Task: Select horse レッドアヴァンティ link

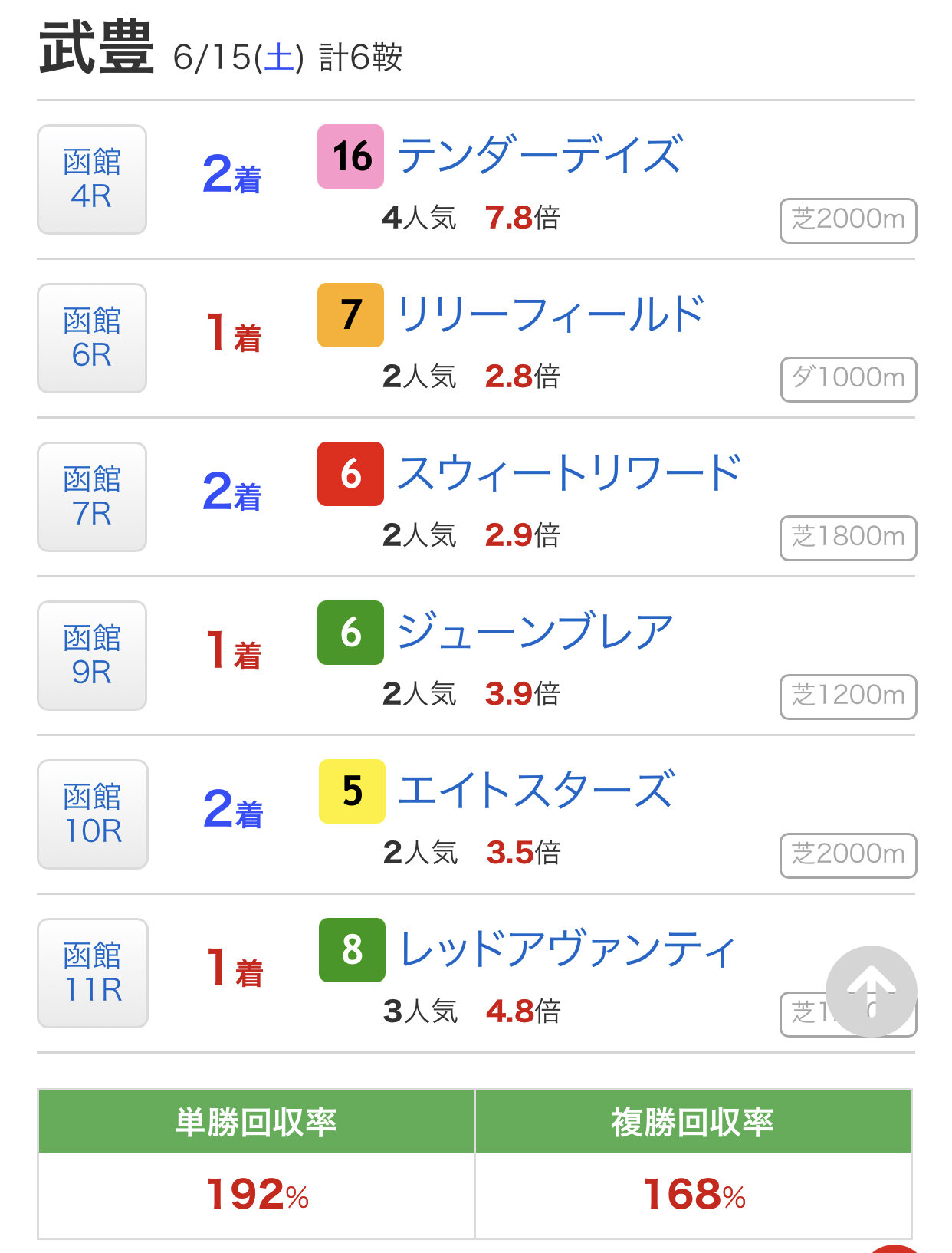Action: [x=567, y=949]
